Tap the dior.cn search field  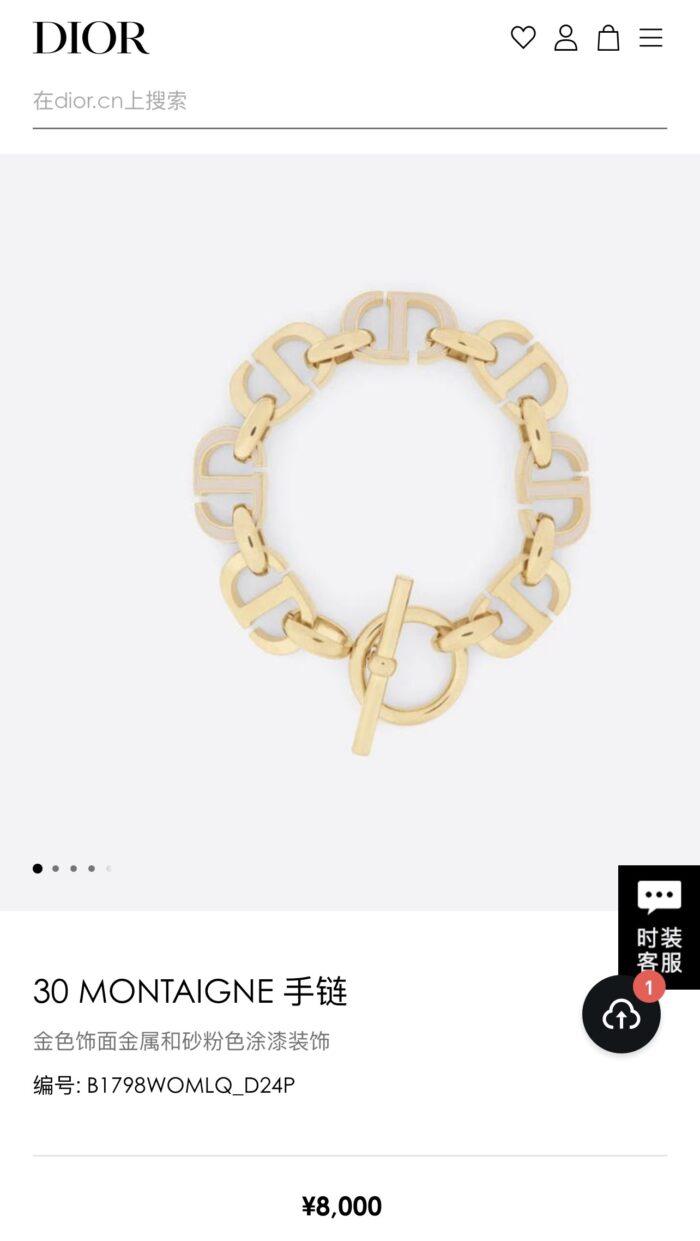(350, 101)
